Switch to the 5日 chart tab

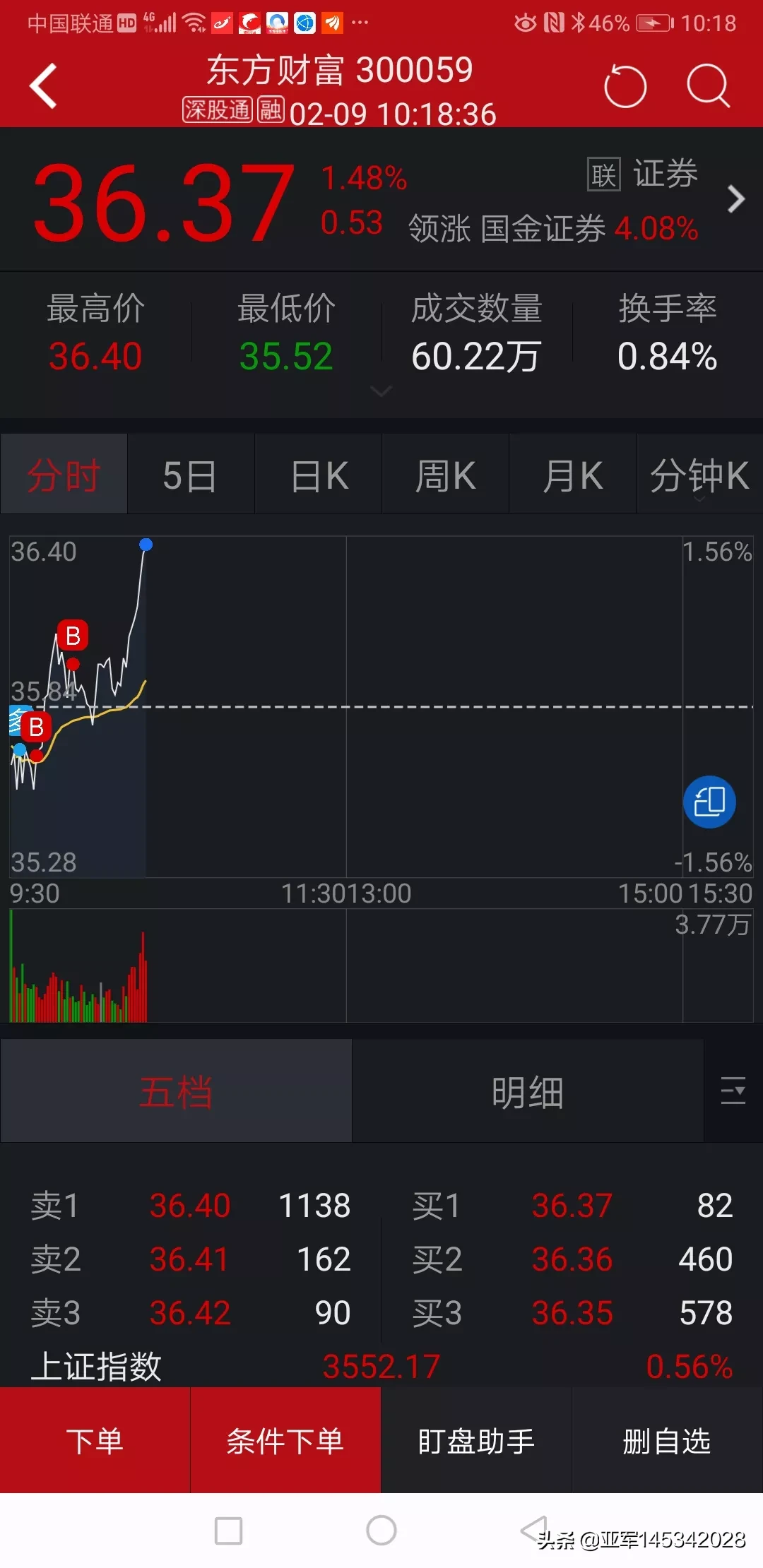click(x=191, y=475)
